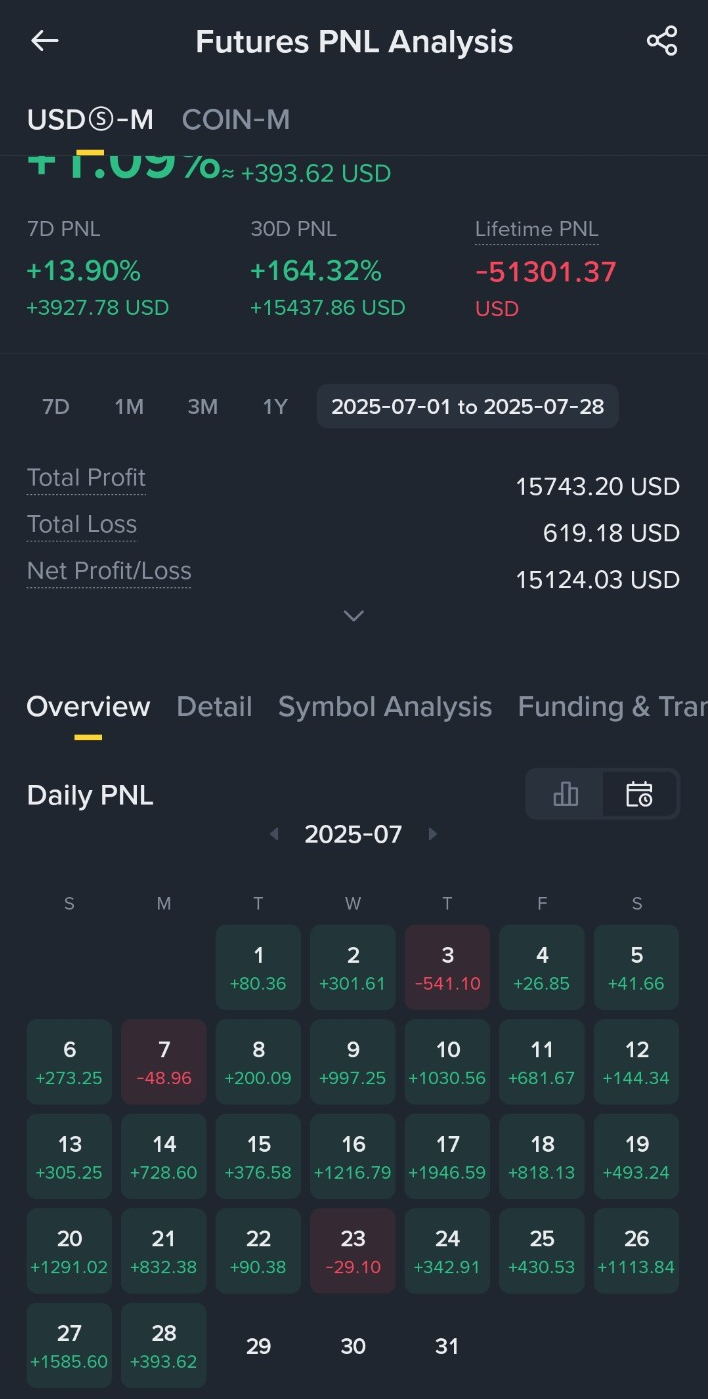
Task: Filter by the 3M time range
Action: point(203,407)
